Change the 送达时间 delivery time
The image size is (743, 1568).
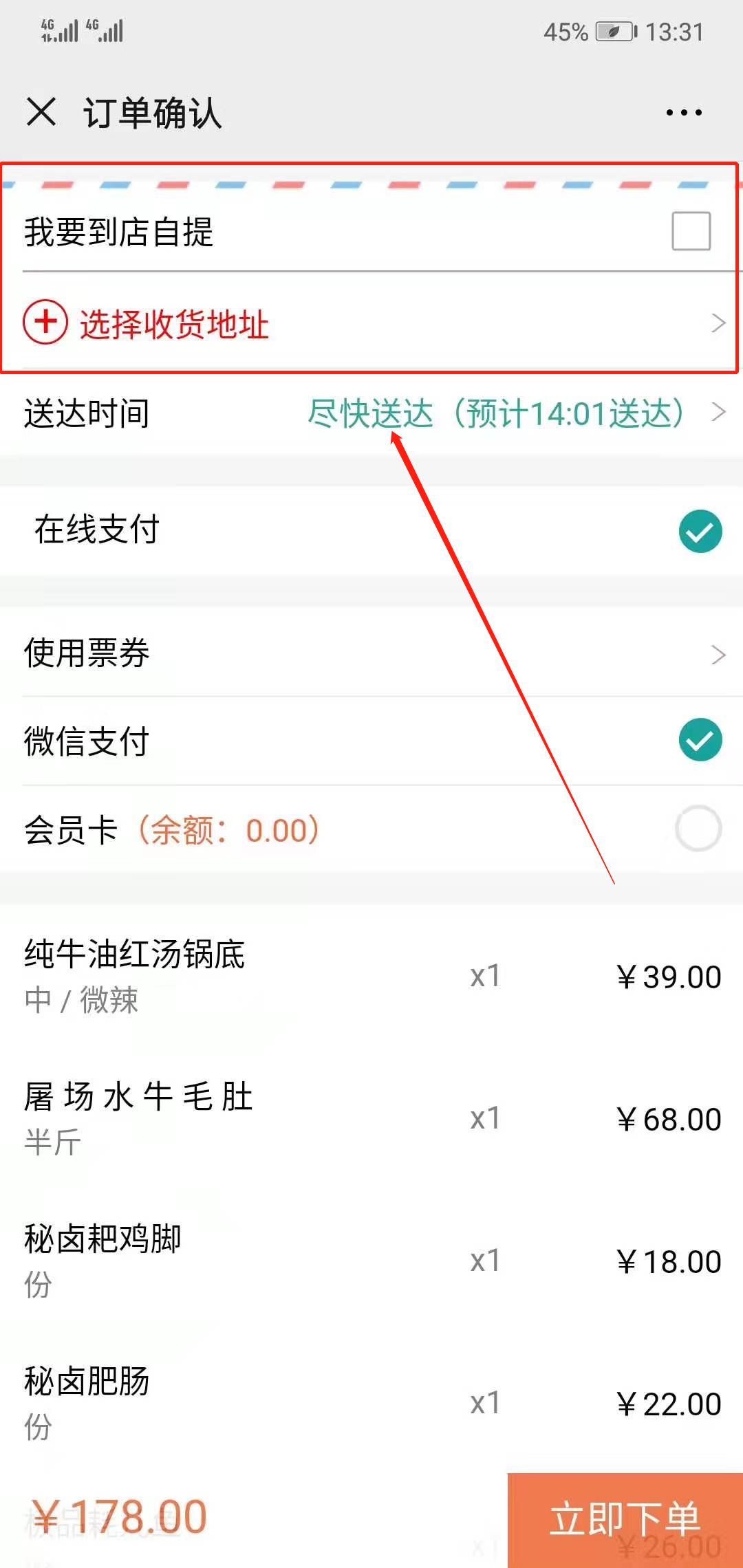pos(495,413)
